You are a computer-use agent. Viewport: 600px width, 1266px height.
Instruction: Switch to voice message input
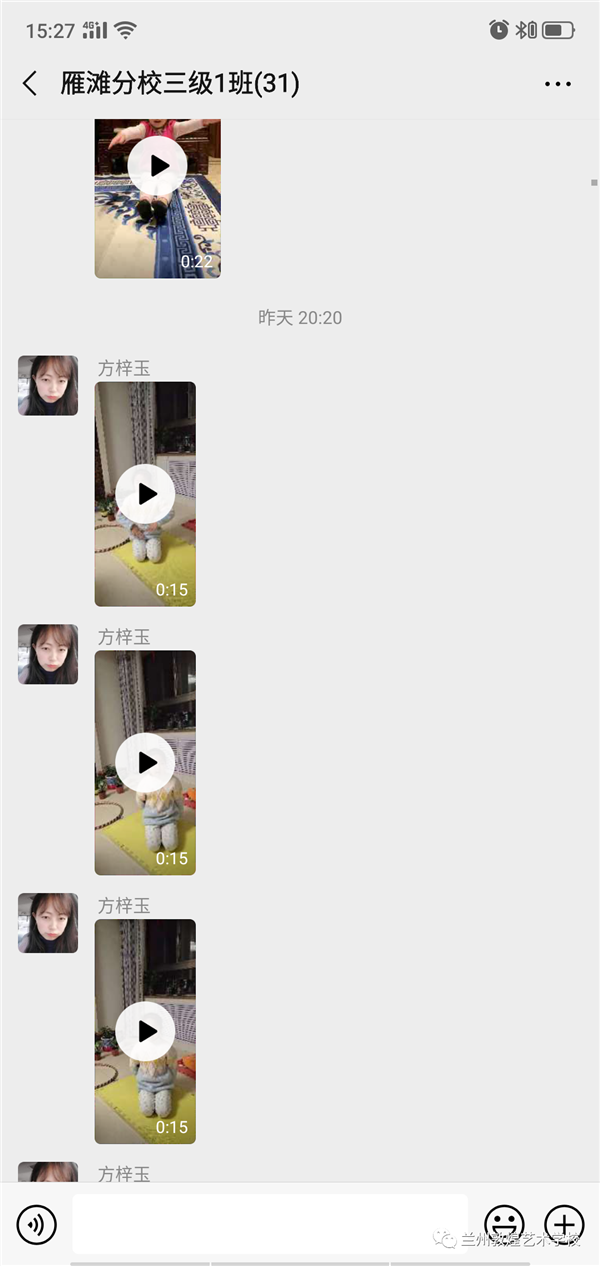click(x=37, y=1224)
